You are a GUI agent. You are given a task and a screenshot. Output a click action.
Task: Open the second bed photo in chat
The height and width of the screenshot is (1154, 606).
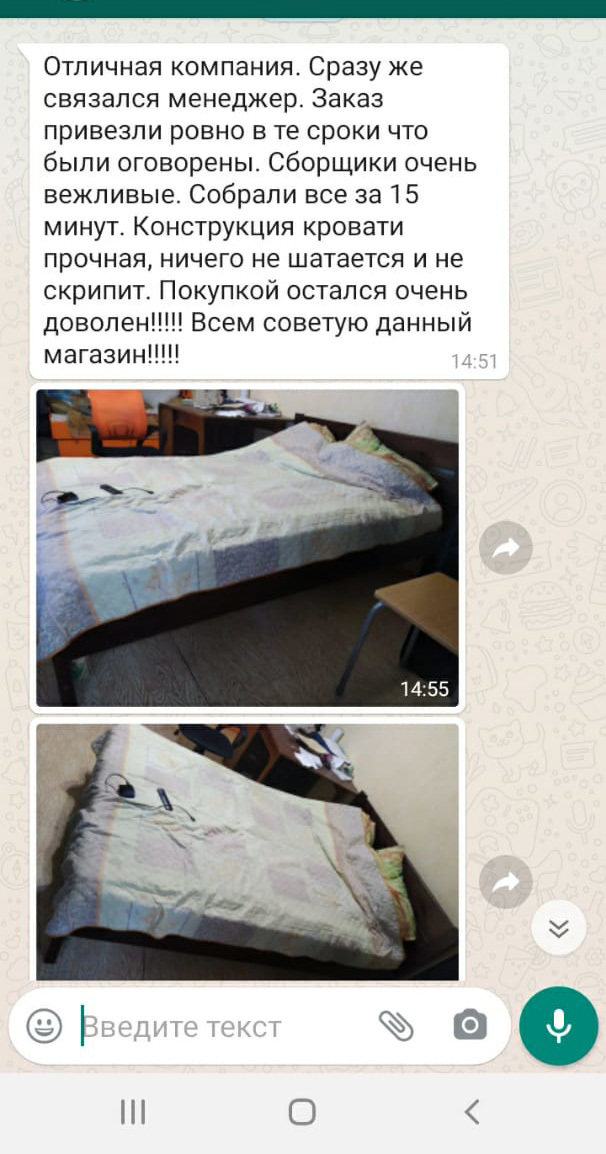click(247, 850)
